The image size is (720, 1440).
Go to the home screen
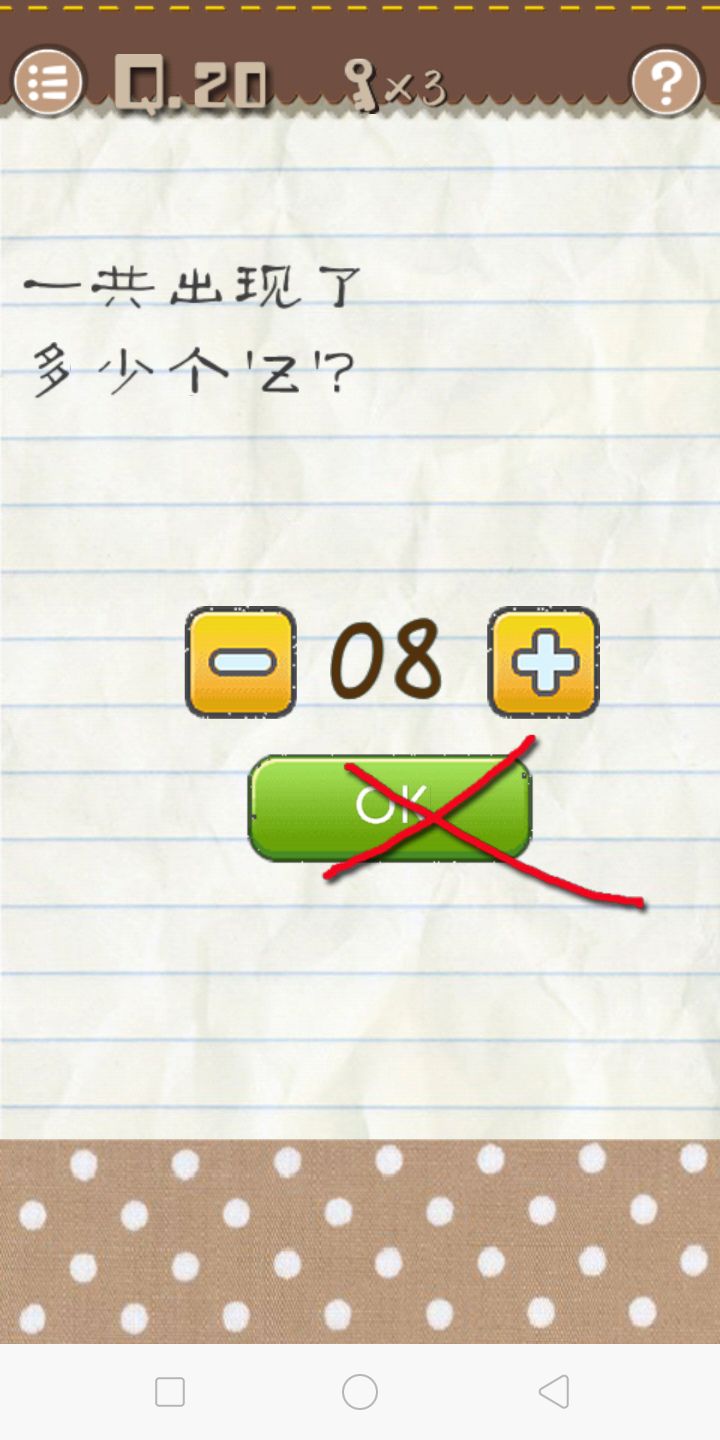click(x=360, y=1391)
